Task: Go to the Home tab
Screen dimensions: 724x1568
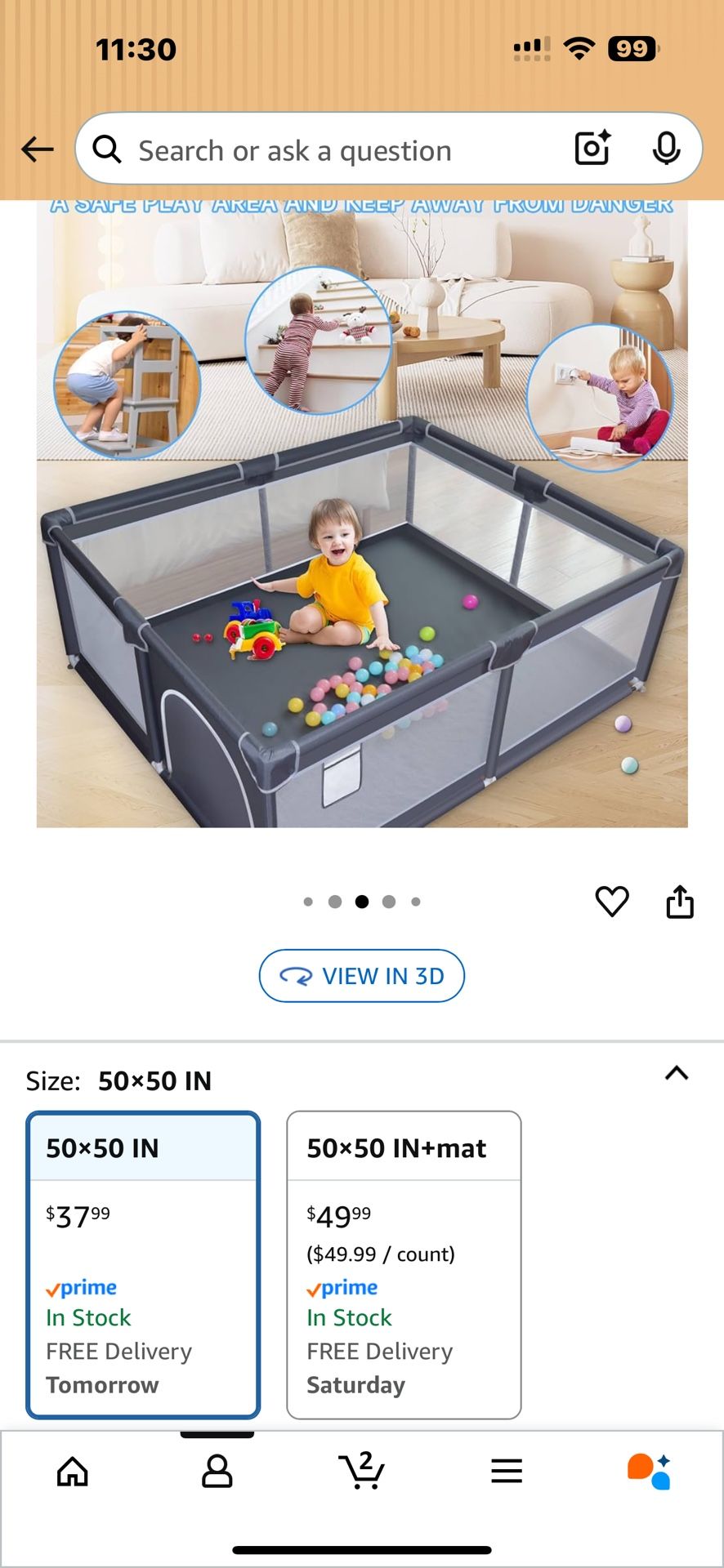Action: click(x=73, y=1472)
